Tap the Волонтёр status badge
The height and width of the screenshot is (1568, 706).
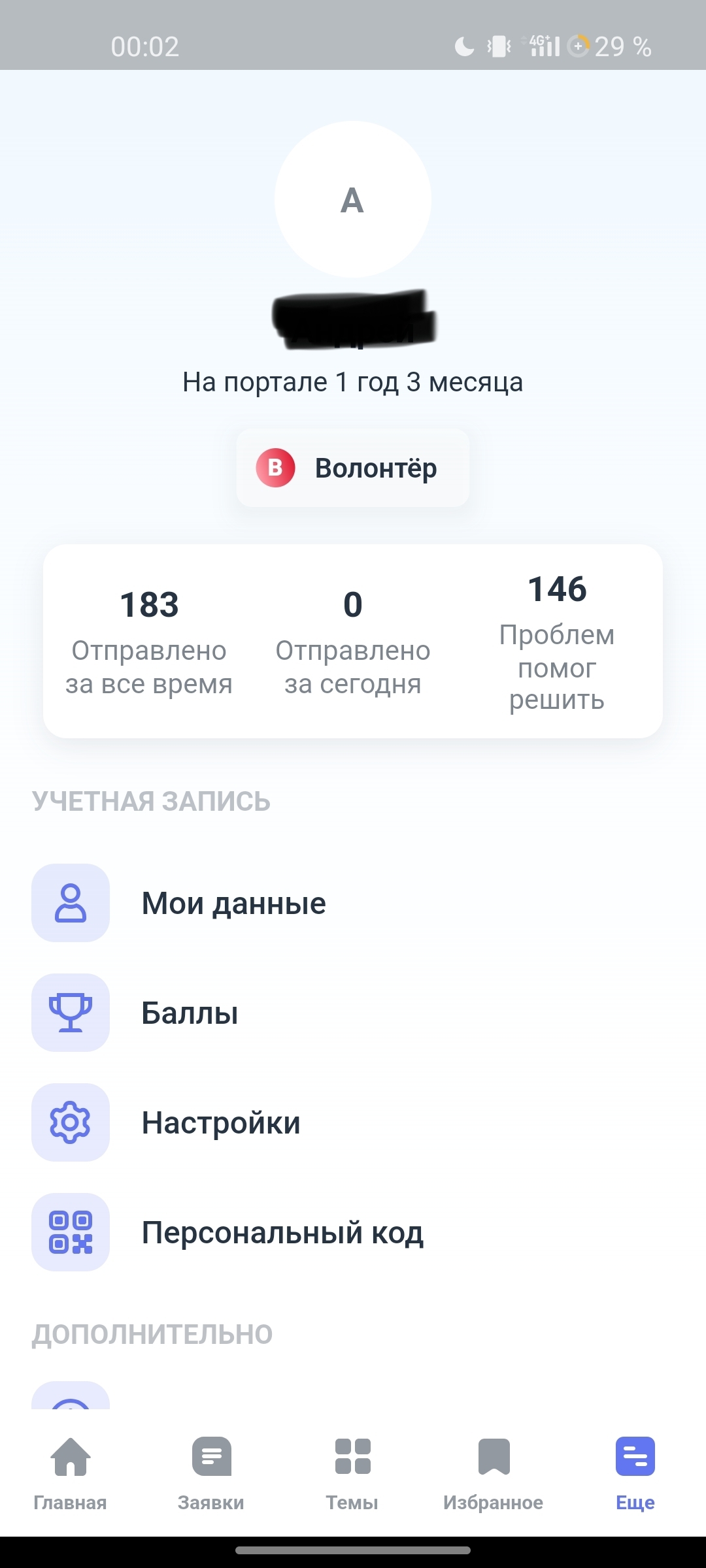pos(353,468)
